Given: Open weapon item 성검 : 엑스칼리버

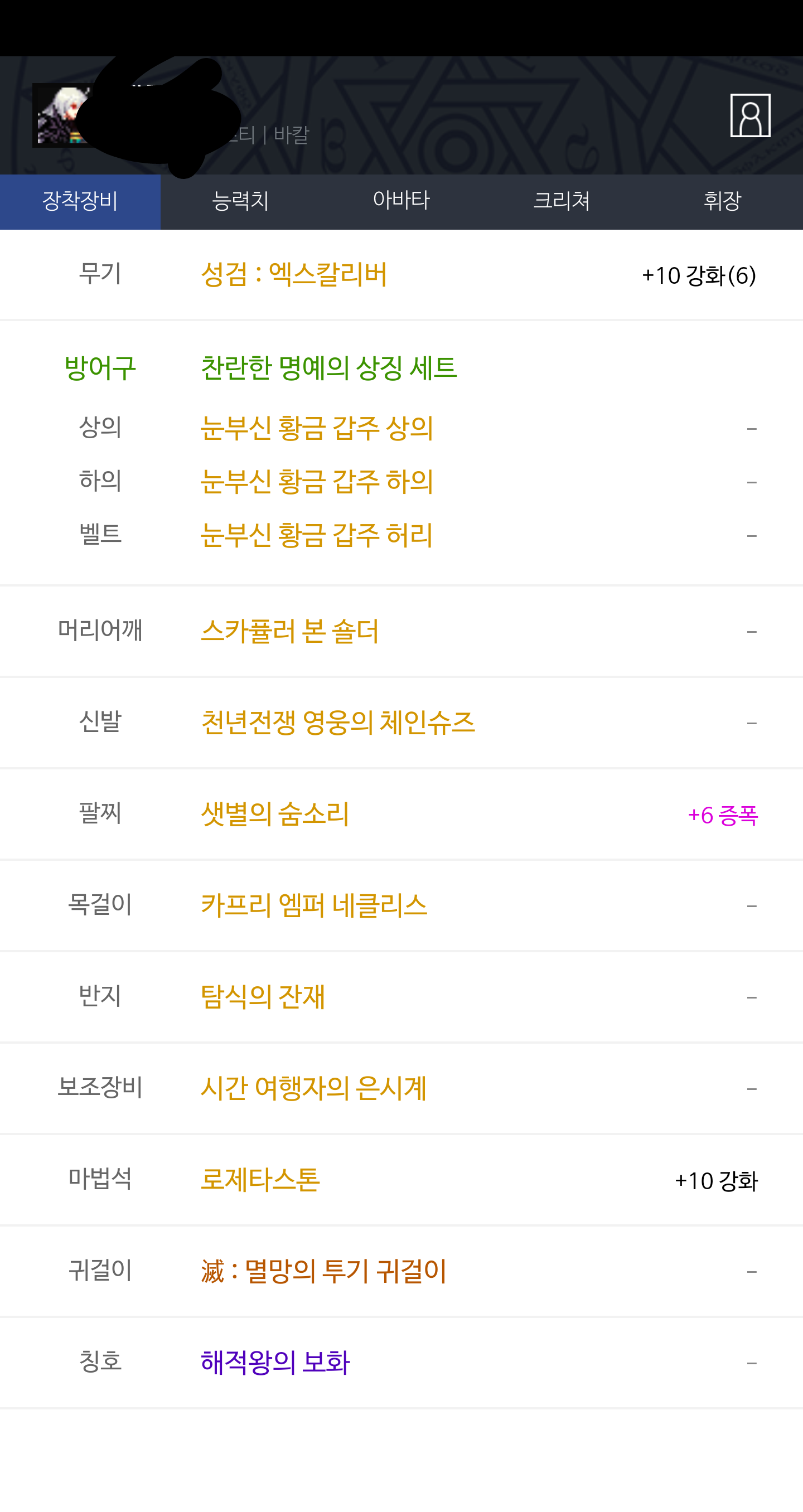Looking at the screenshot, I should [x=293, y=275].
